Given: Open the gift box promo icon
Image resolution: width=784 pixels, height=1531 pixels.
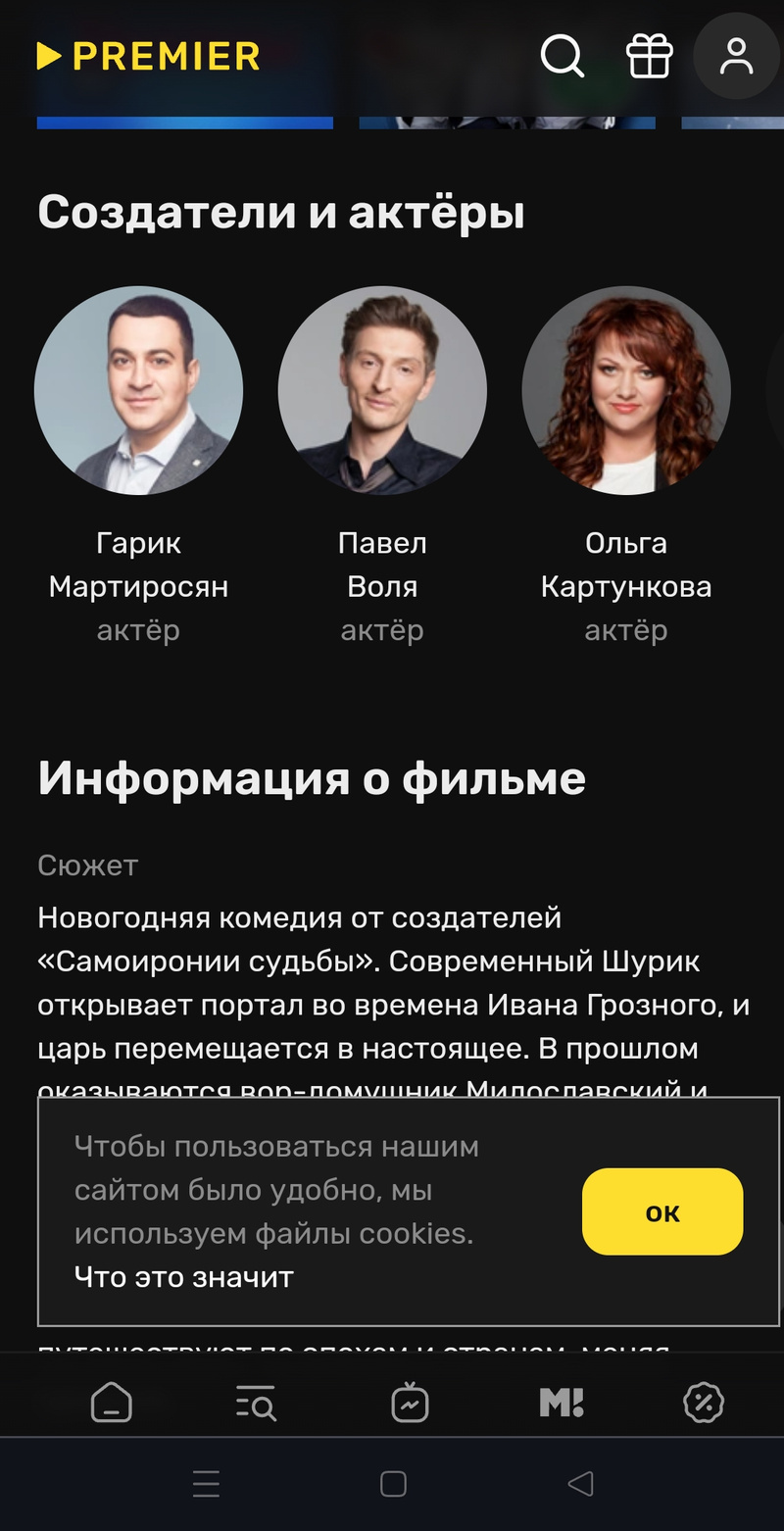Looking at the screenshot, I should [x=649, y=57].
